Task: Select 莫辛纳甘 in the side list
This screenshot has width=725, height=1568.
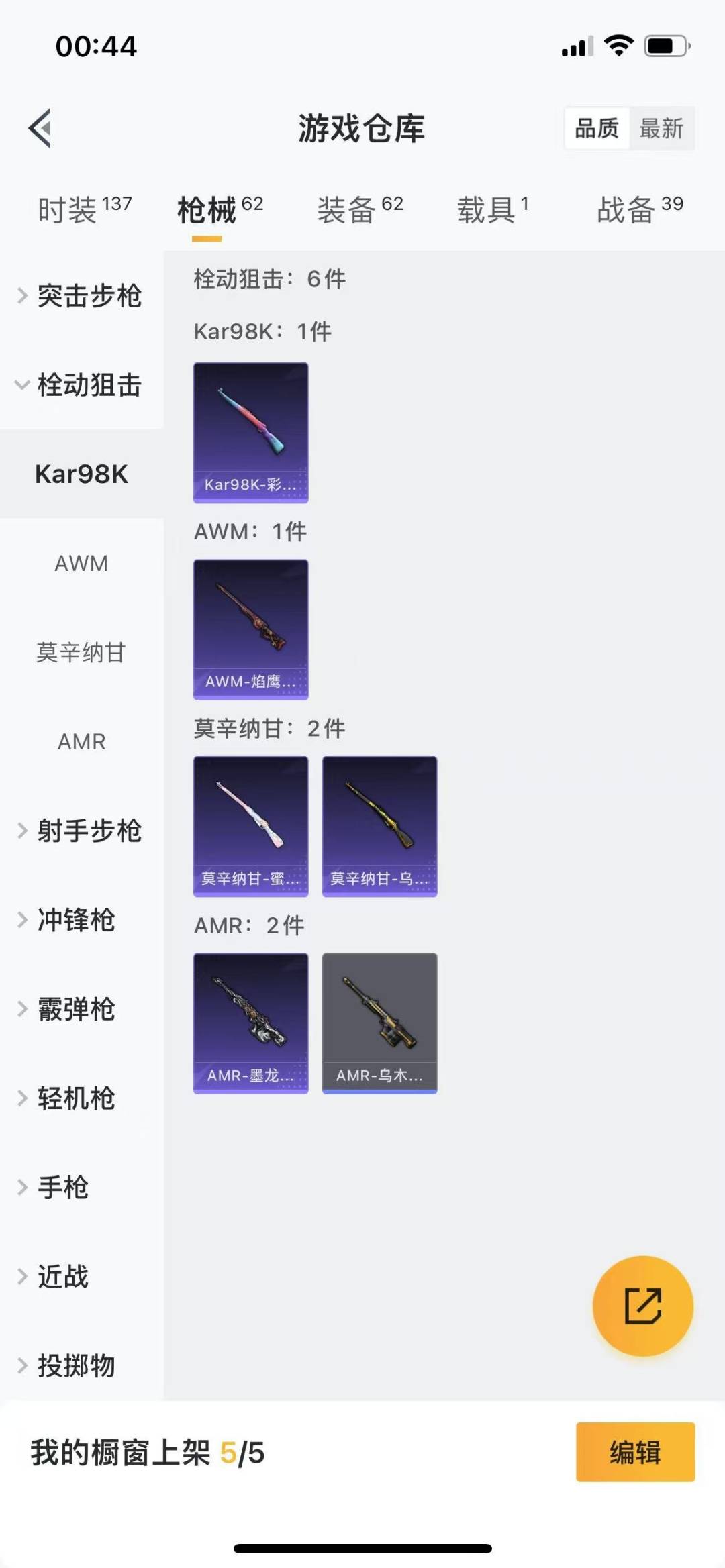Action: tap(81, 652)
